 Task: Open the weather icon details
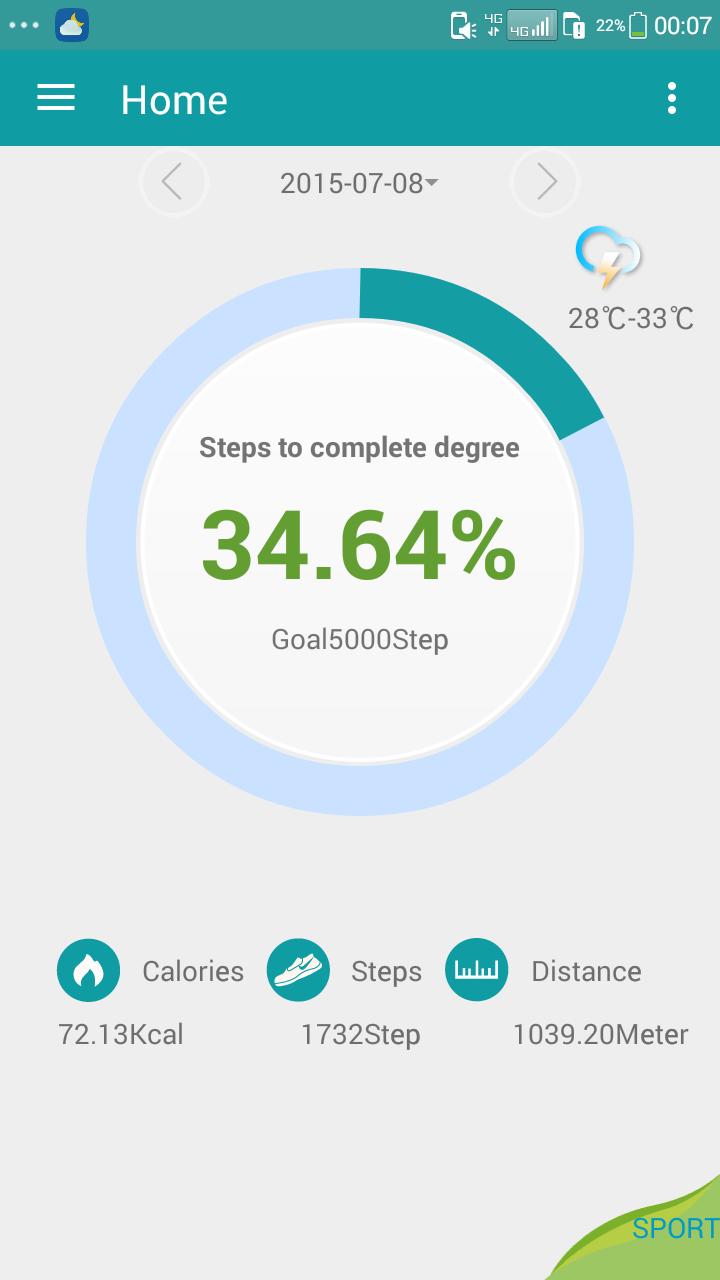608,258
